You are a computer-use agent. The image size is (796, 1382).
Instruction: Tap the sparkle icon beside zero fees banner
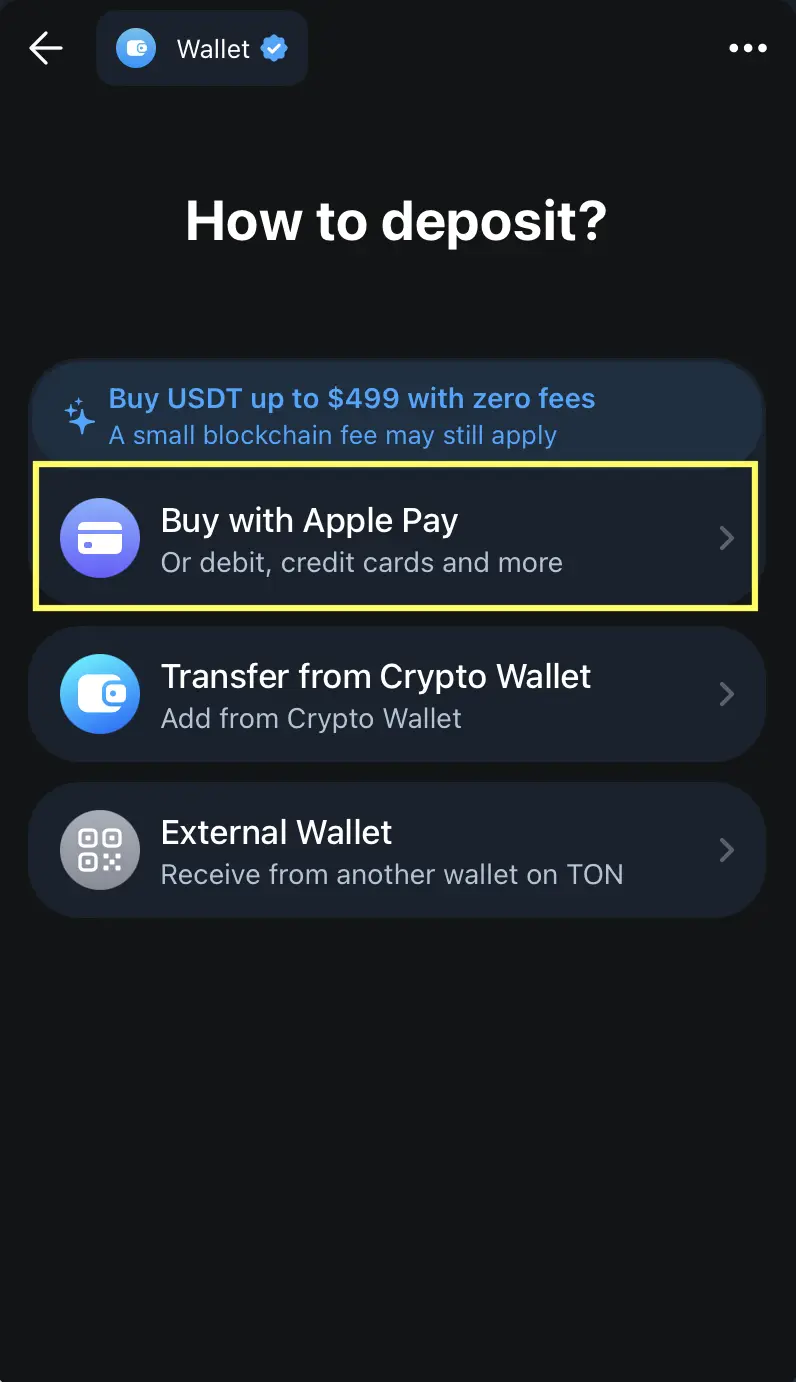point(78,414)
